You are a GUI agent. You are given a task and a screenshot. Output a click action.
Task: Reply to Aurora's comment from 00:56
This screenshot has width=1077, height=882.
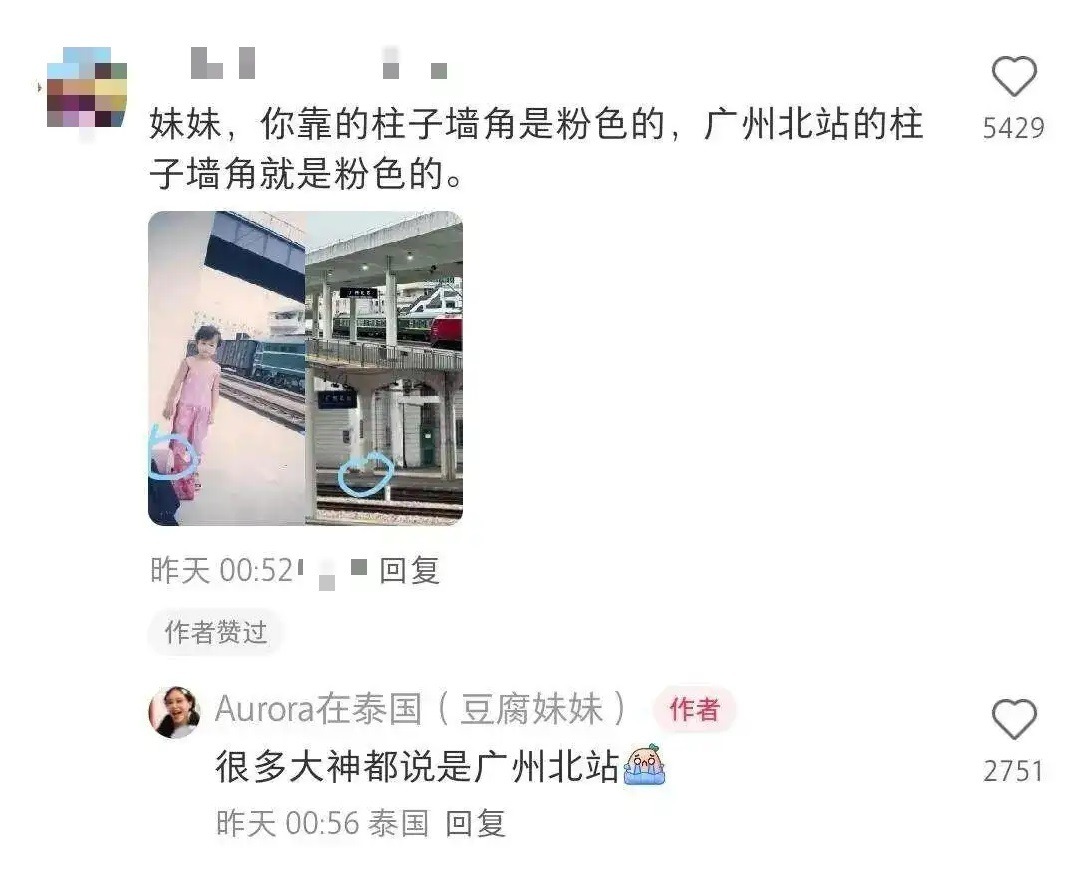(x=475, y=824)
